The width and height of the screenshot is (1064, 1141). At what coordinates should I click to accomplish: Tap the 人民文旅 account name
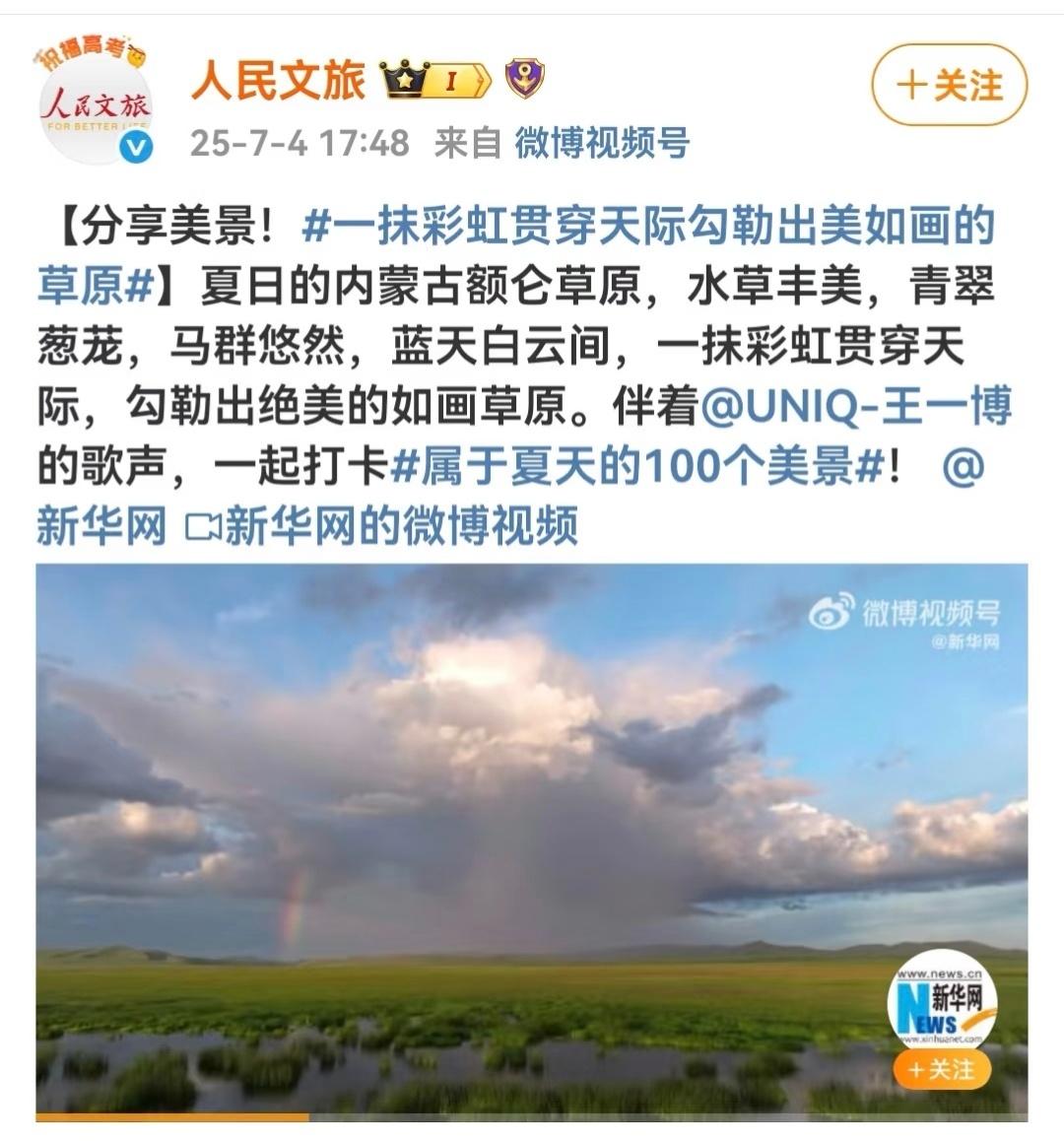(x=278, y=81)
